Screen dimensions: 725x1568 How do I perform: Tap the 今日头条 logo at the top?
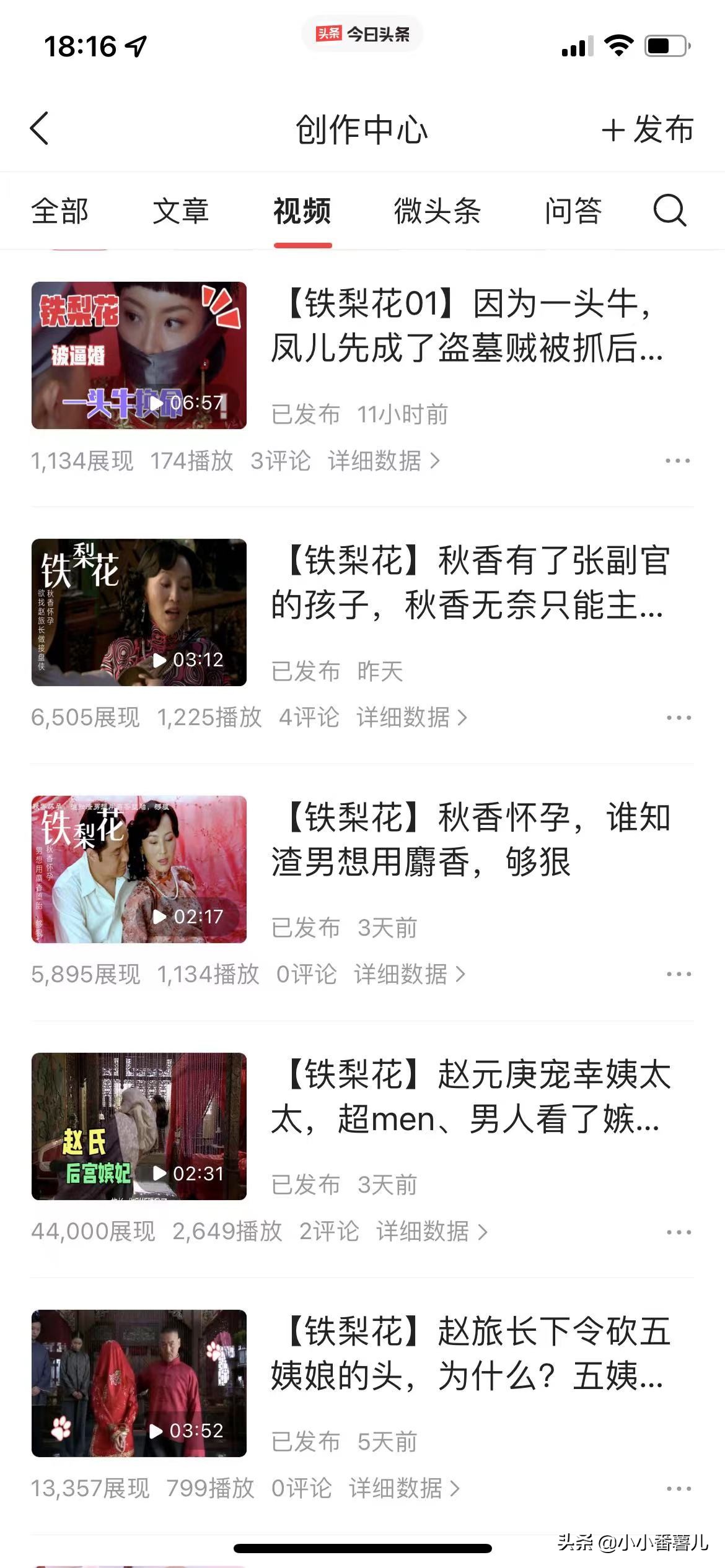(x=362, y=34)
